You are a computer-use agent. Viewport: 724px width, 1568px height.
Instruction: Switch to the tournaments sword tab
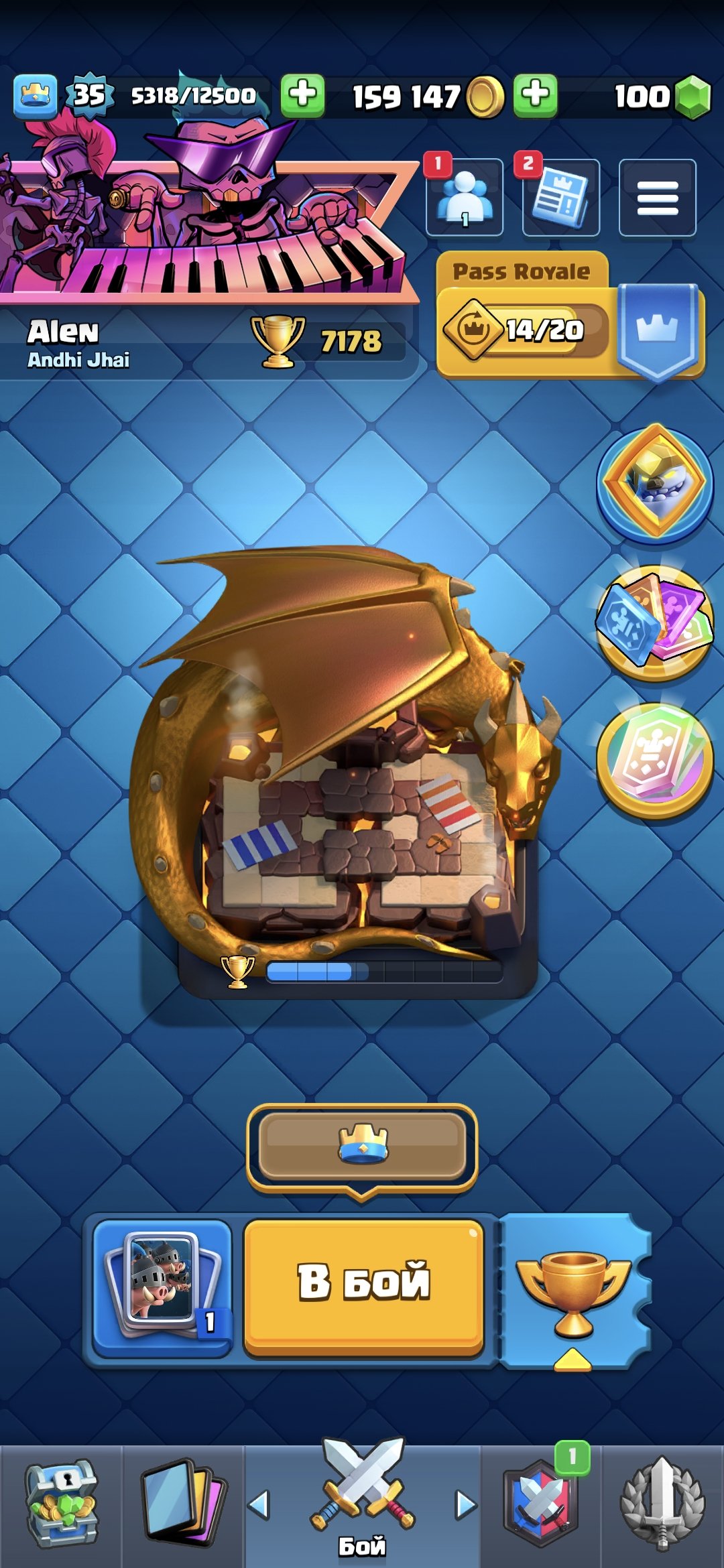(662, 1504)
